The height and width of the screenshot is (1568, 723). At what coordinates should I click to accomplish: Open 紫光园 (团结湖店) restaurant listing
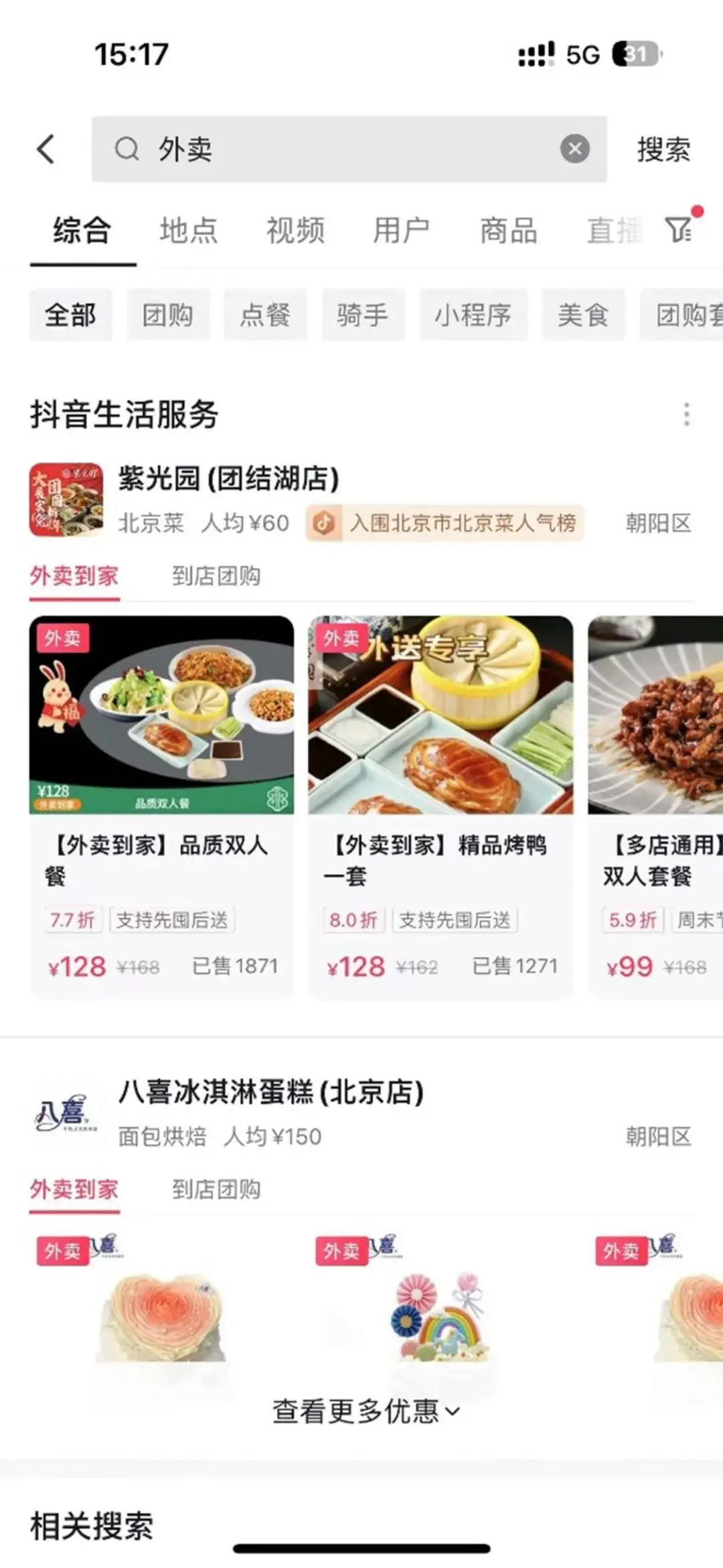(228, 479)
